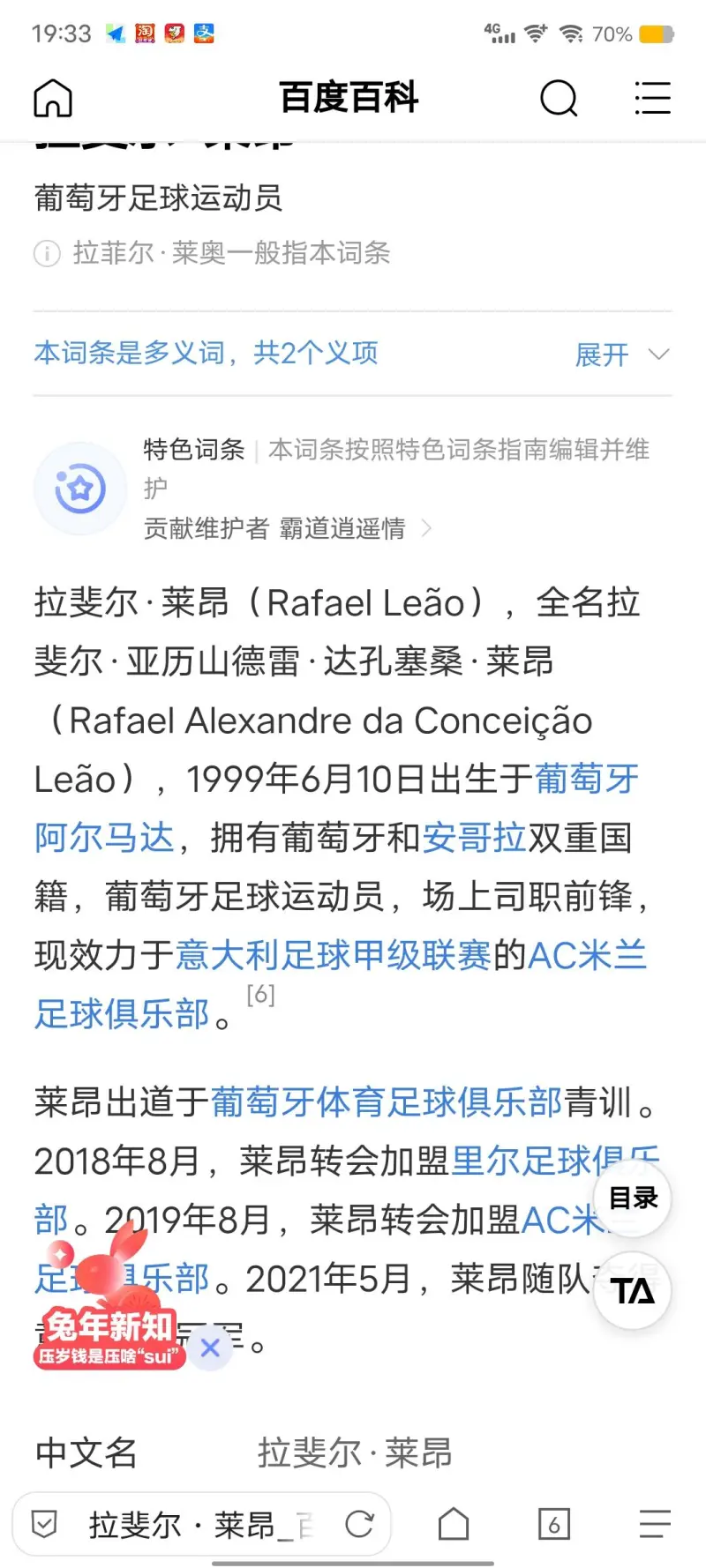Open the browser tab switcher showing 6
The height and width of the screenshot is (1568, 706).
click(554, 1524)
